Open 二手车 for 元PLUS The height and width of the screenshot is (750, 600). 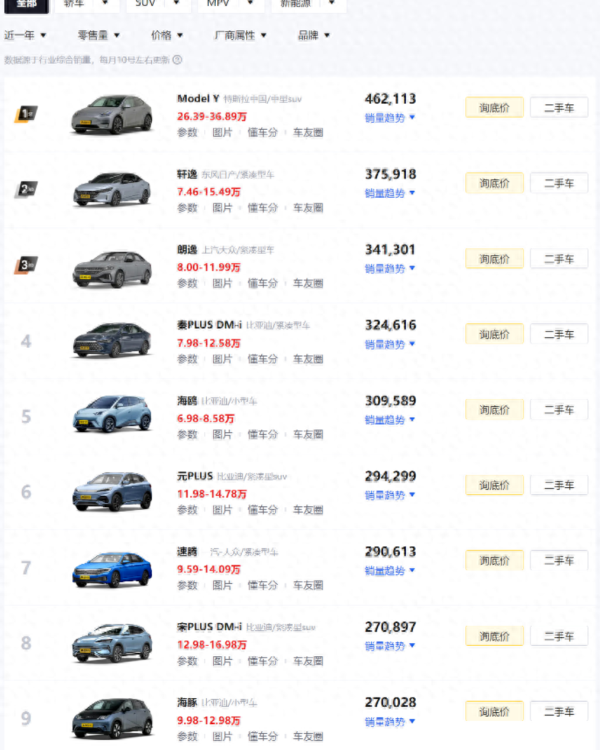pos(558,485)
